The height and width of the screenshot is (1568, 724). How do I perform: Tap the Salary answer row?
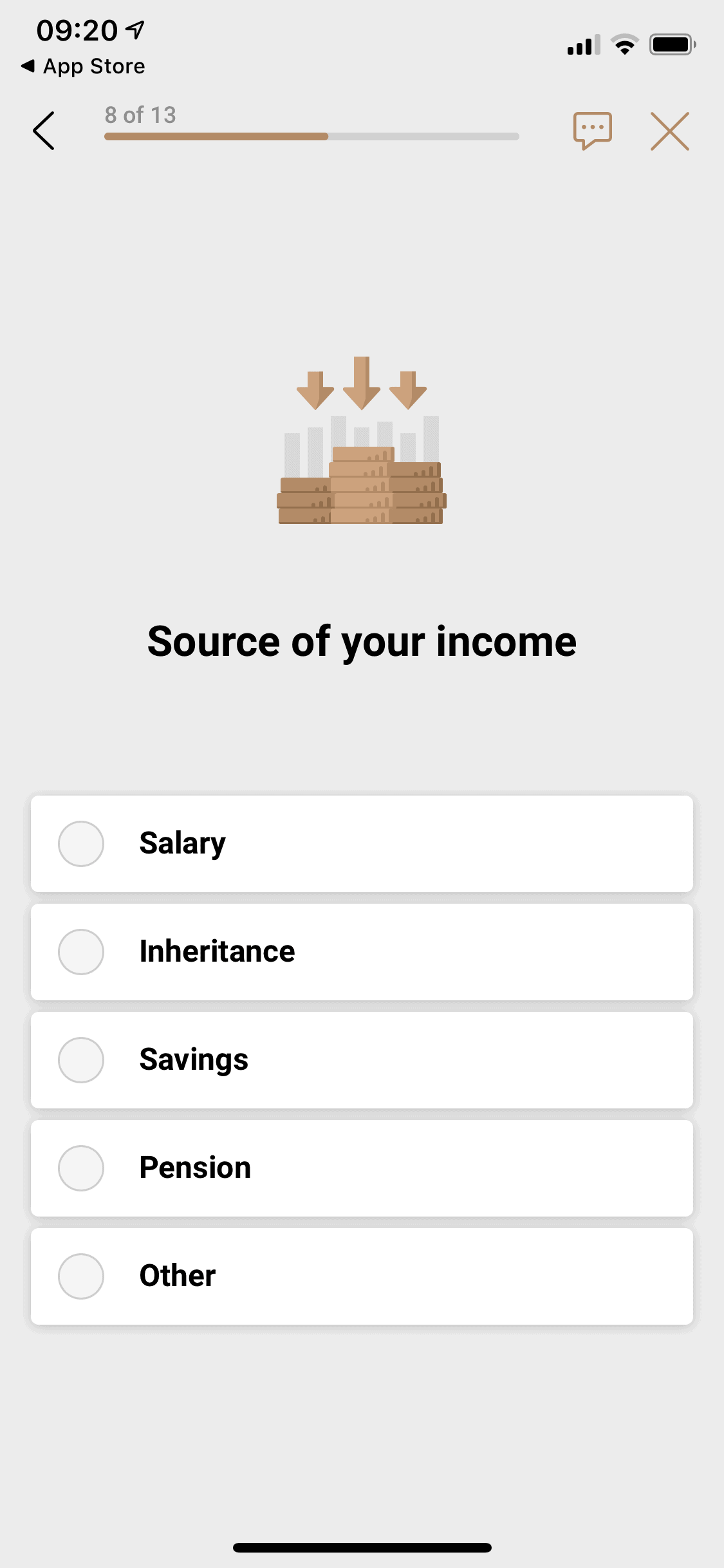(360, 844)
